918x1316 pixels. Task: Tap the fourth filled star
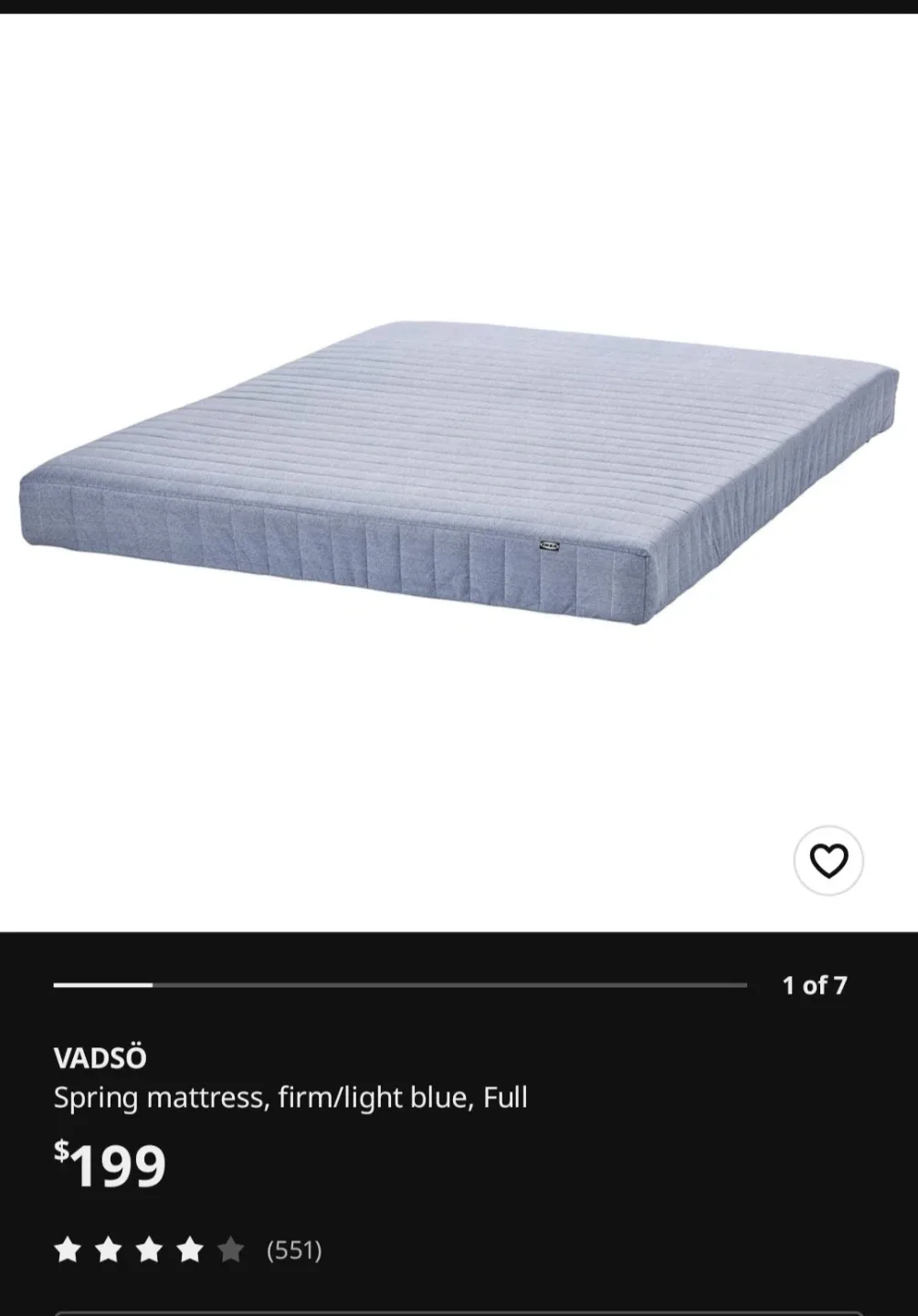click(188, 1250)
